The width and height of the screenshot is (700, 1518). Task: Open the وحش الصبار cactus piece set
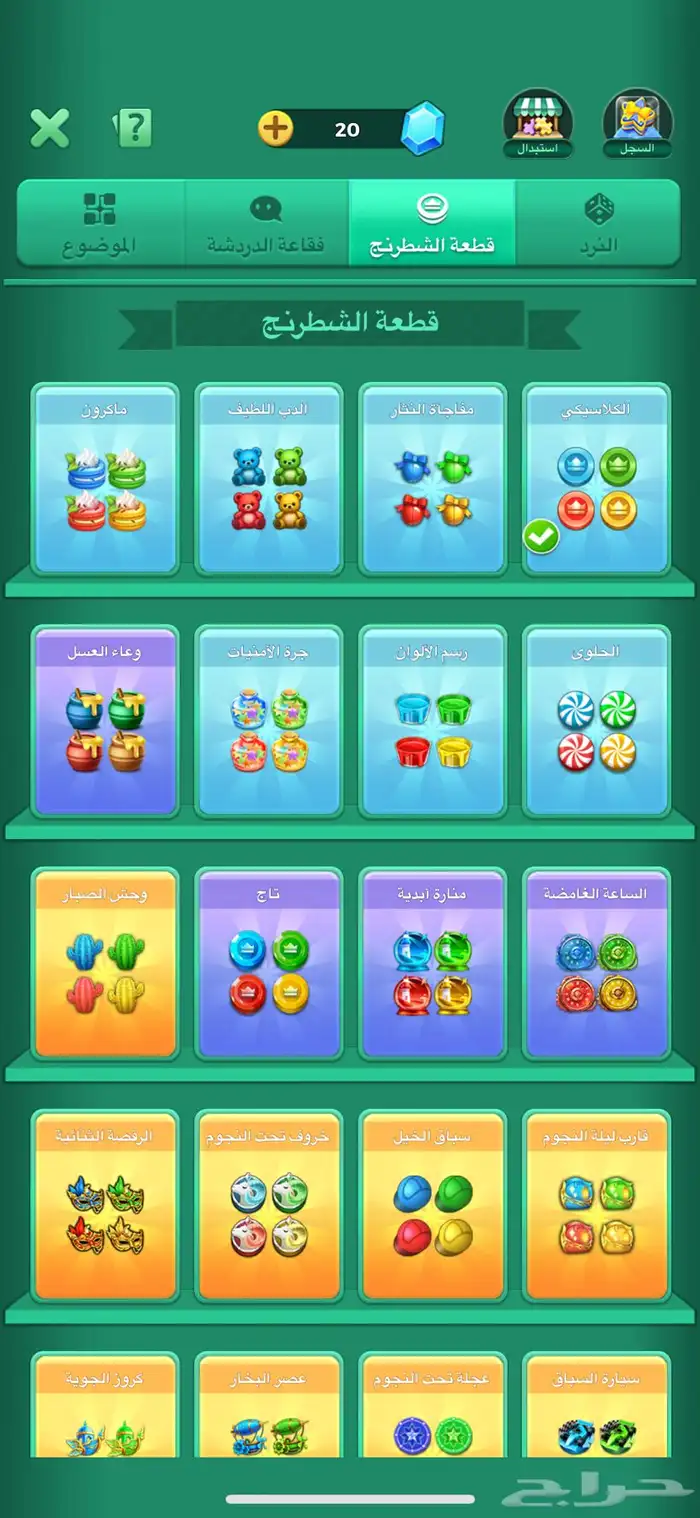coord(105,963)
